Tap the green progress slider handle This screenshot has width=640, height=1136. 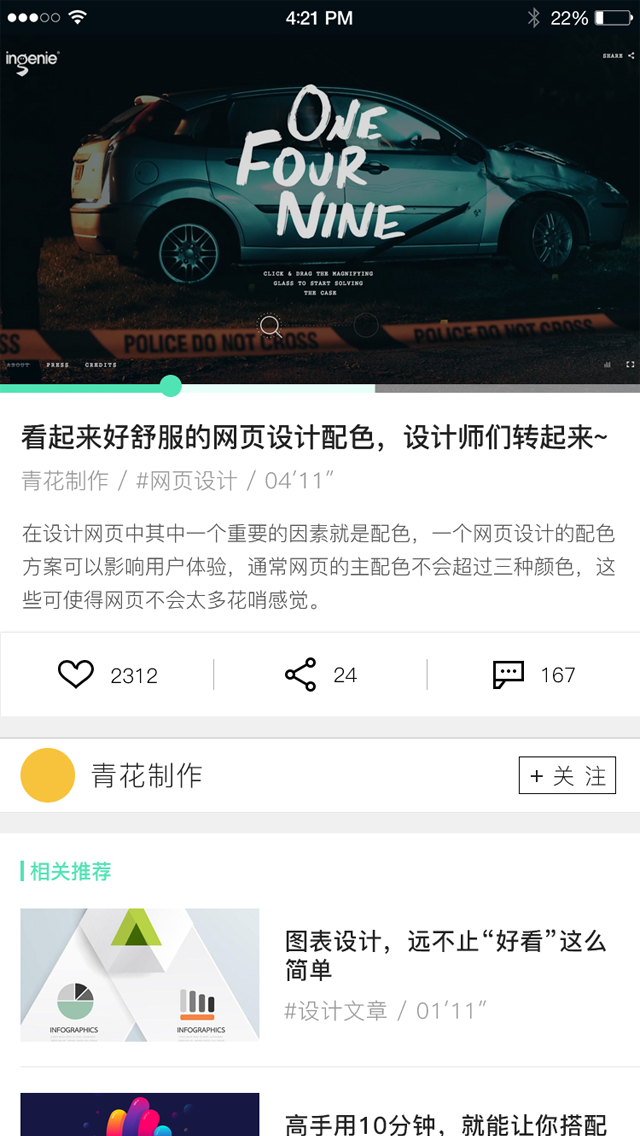pyautogui.click(x=171, y=386)
